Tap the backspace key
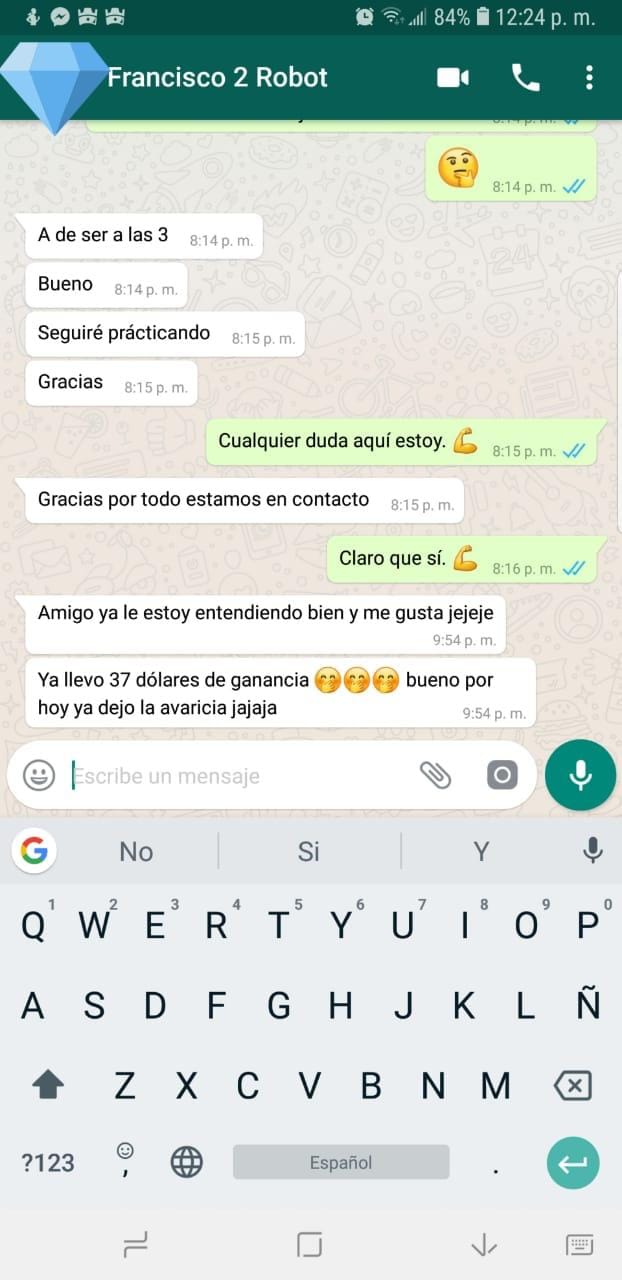This screenshot has width=622, height=1280. pos(573,1085)
